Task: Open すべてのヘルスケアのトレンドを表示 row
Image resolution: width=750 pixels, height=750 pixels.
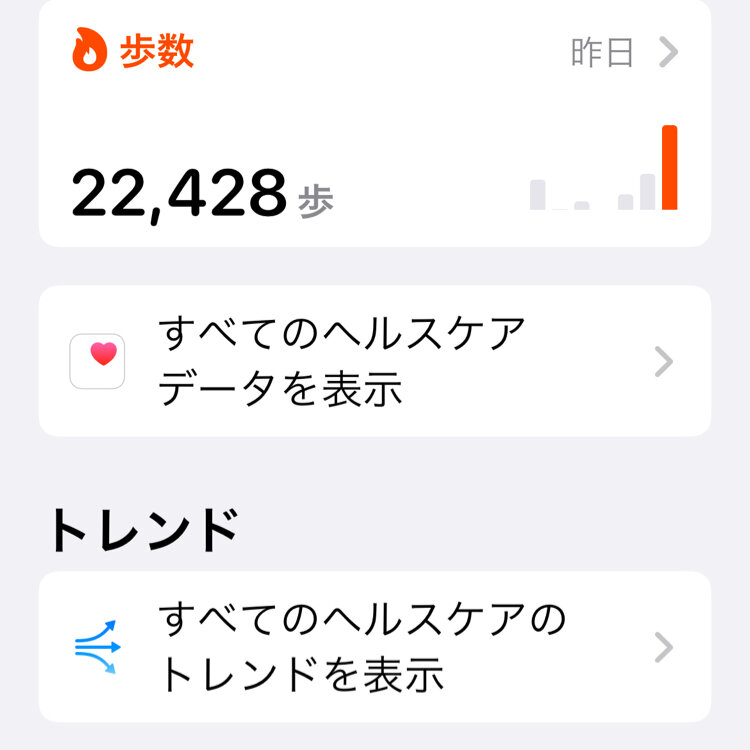Action: [374, 647]
